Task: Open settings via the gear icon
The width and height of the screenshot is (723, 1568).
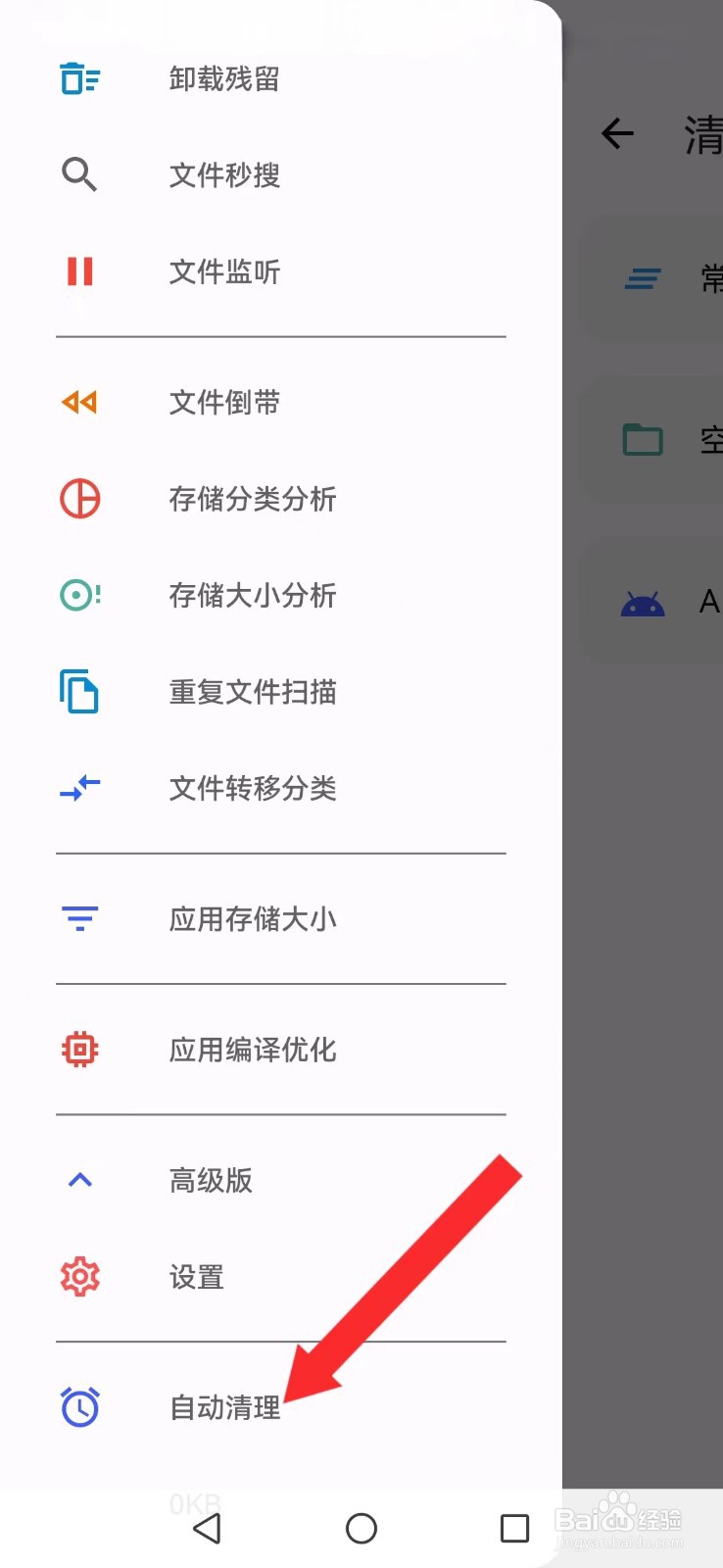Action: point(79,1276)
